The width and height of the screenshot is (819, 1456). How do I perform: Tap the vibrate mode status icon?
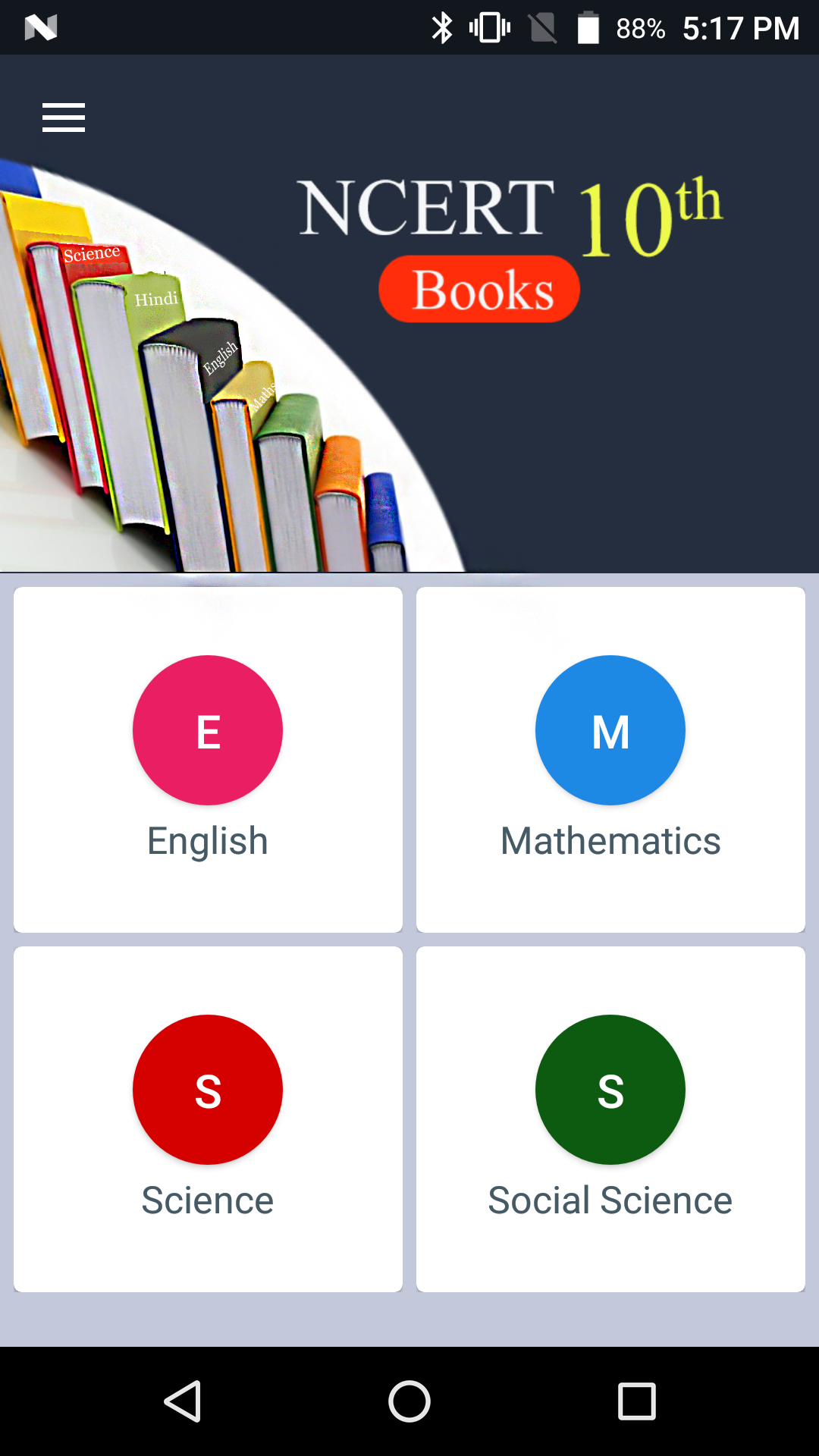click(x=489, y=28)
